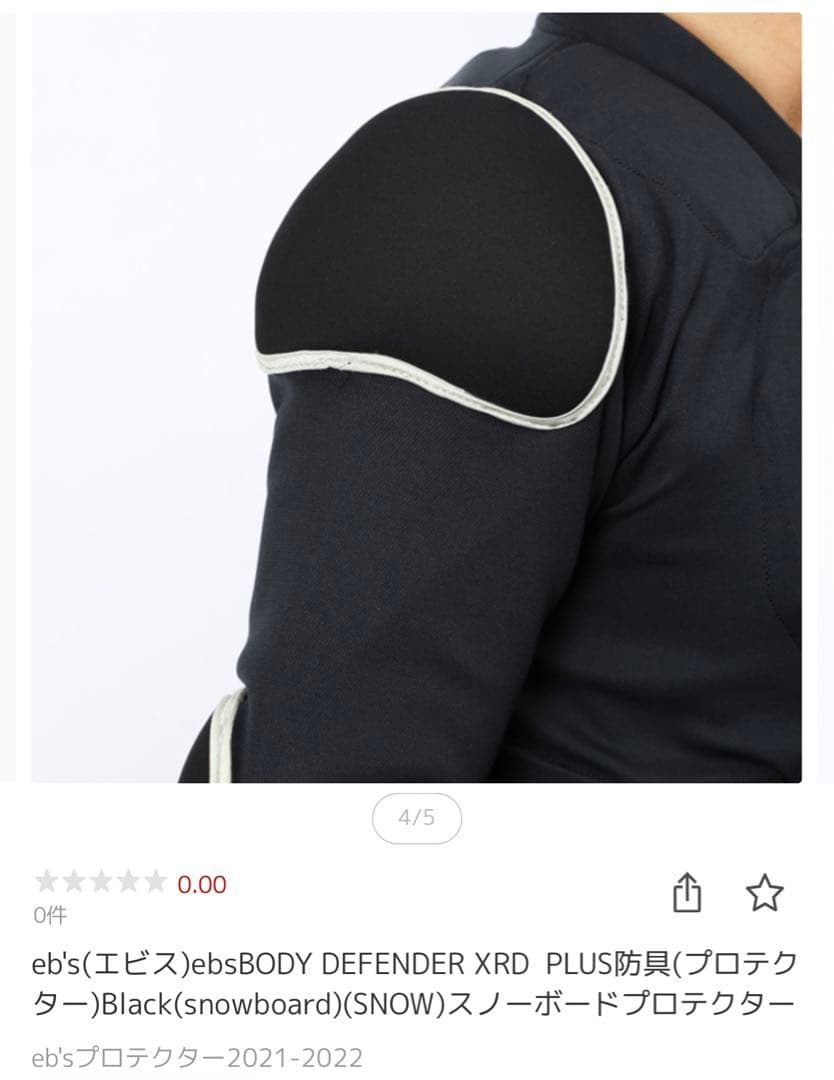Tap the star icon to bookmark this protector
834x1080 pixels.
point(764,893)
